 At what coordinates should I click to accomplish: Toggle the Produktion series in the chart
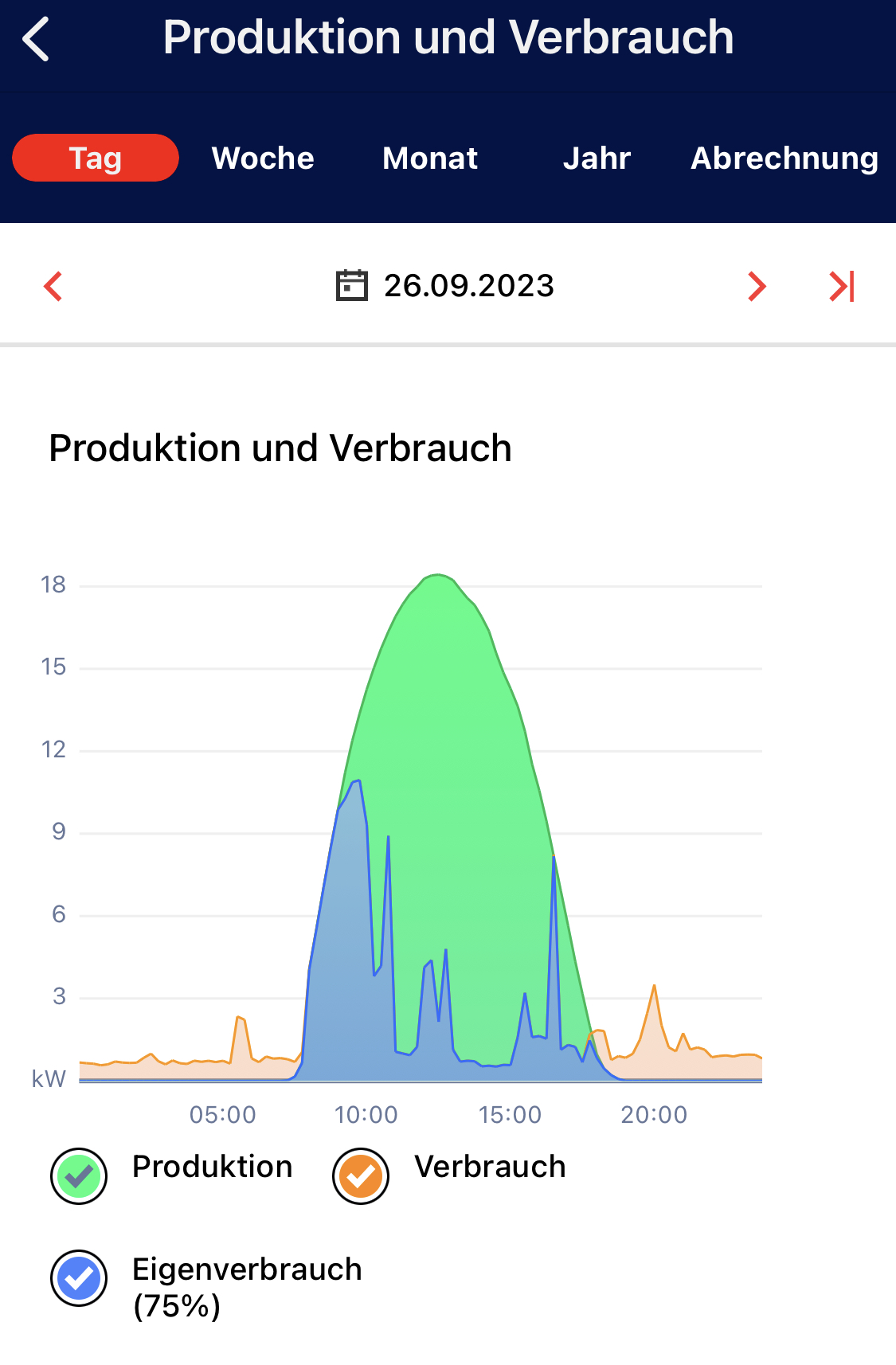[79, 1175]
